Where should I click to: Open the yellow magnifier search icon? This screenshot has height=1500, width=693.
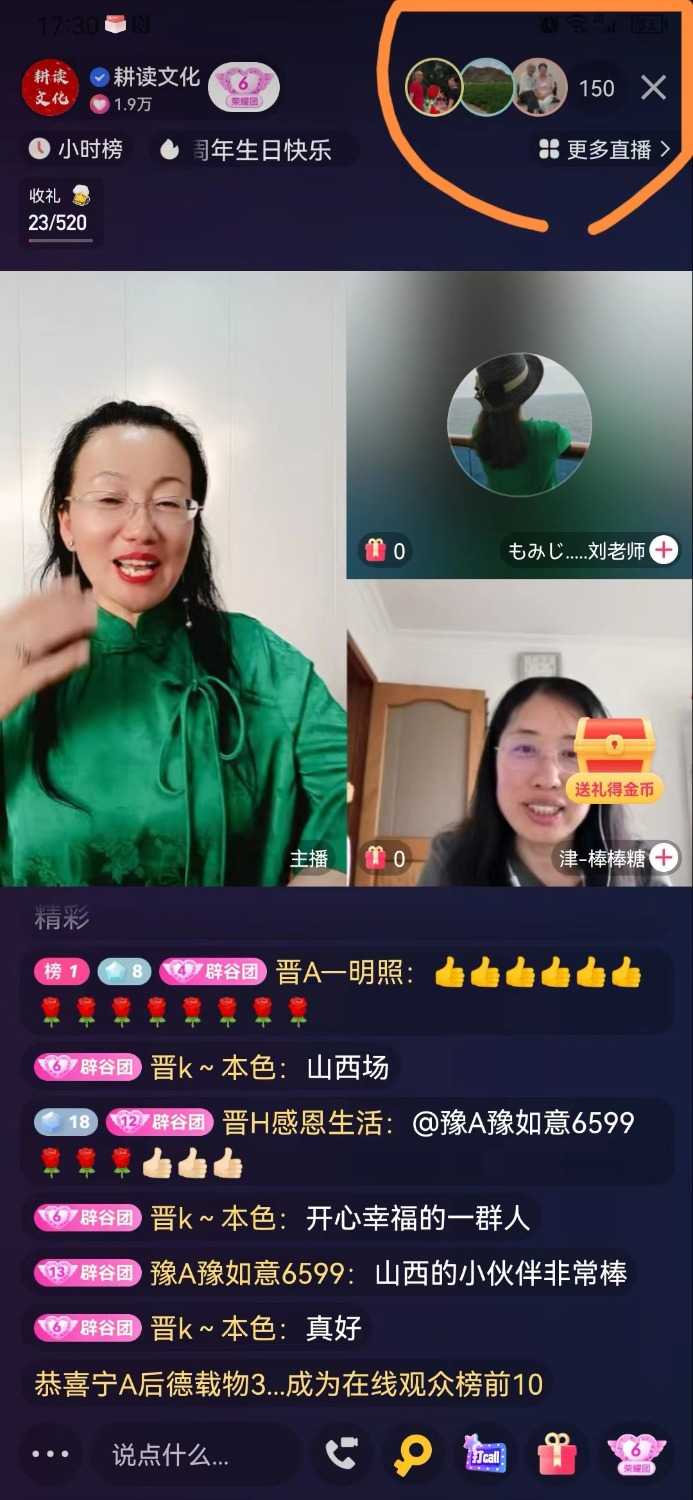[413, 1454]
